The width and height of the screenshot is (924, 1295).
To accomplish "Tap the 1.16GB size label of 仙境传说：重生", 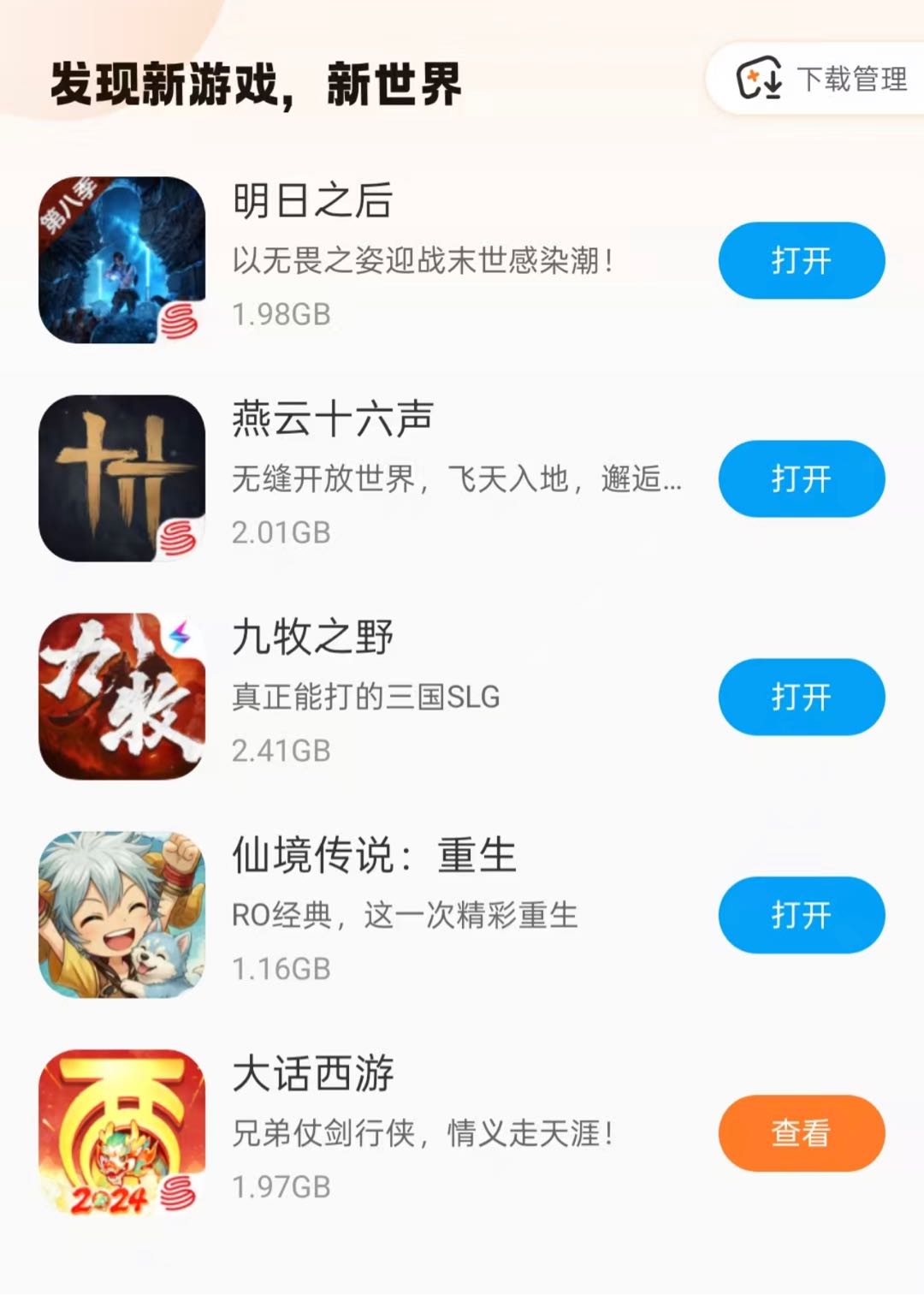I will (x=280, y=967).
